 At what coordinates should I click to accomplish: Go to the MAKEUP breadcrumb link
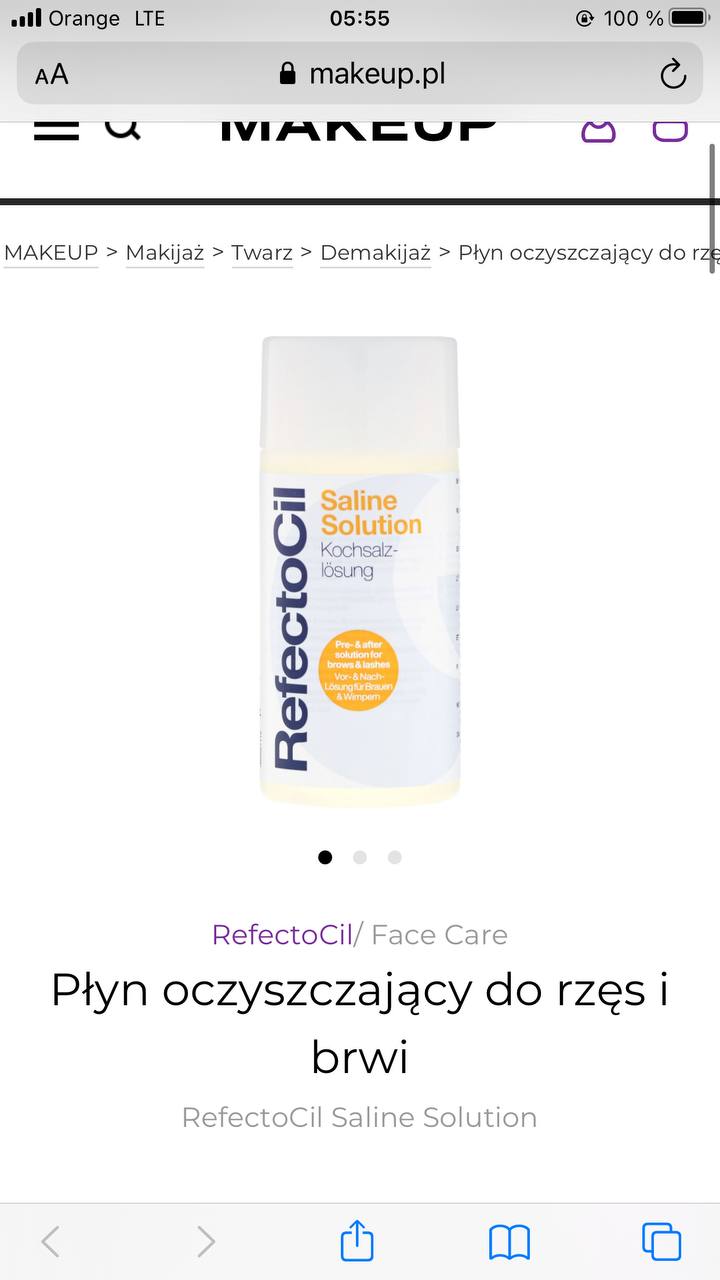(x=51, y=253)
